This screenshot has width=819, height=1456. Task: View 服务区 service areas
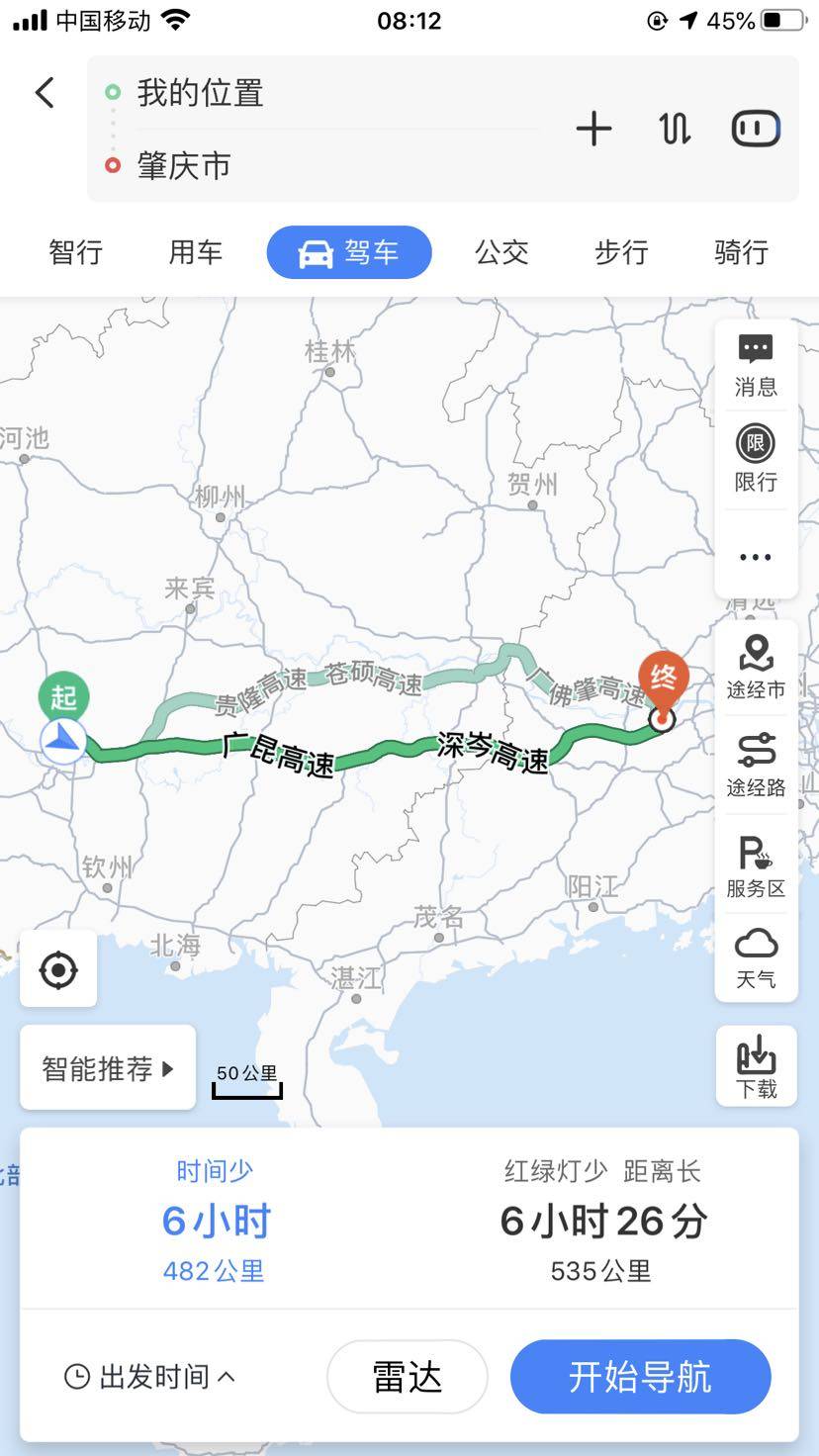[756, 866]
